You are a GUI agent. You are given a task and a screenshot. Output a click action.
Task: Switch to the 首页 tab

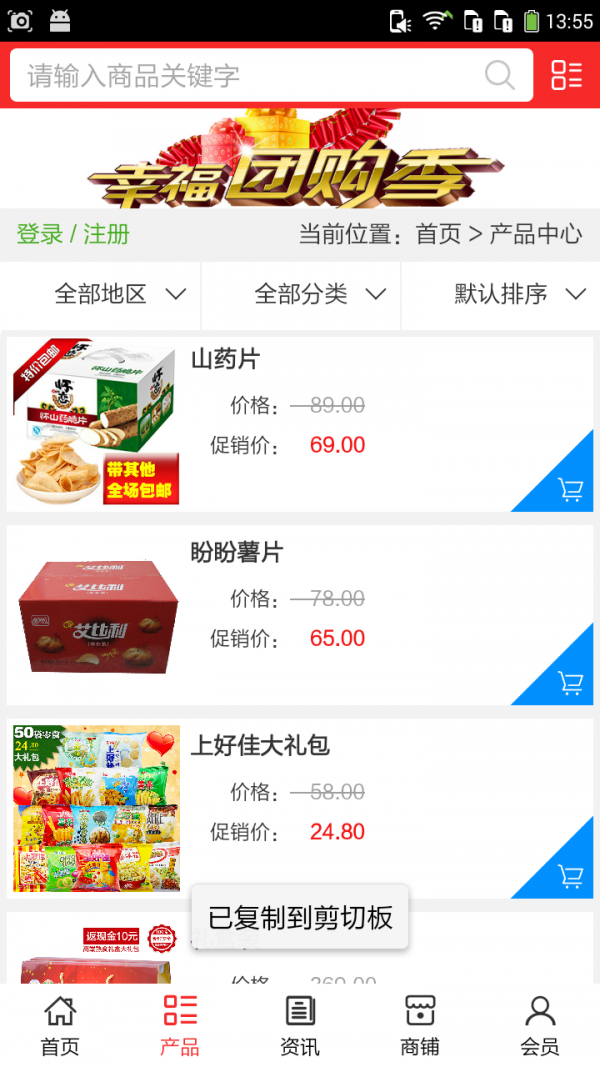point(60,1026)
